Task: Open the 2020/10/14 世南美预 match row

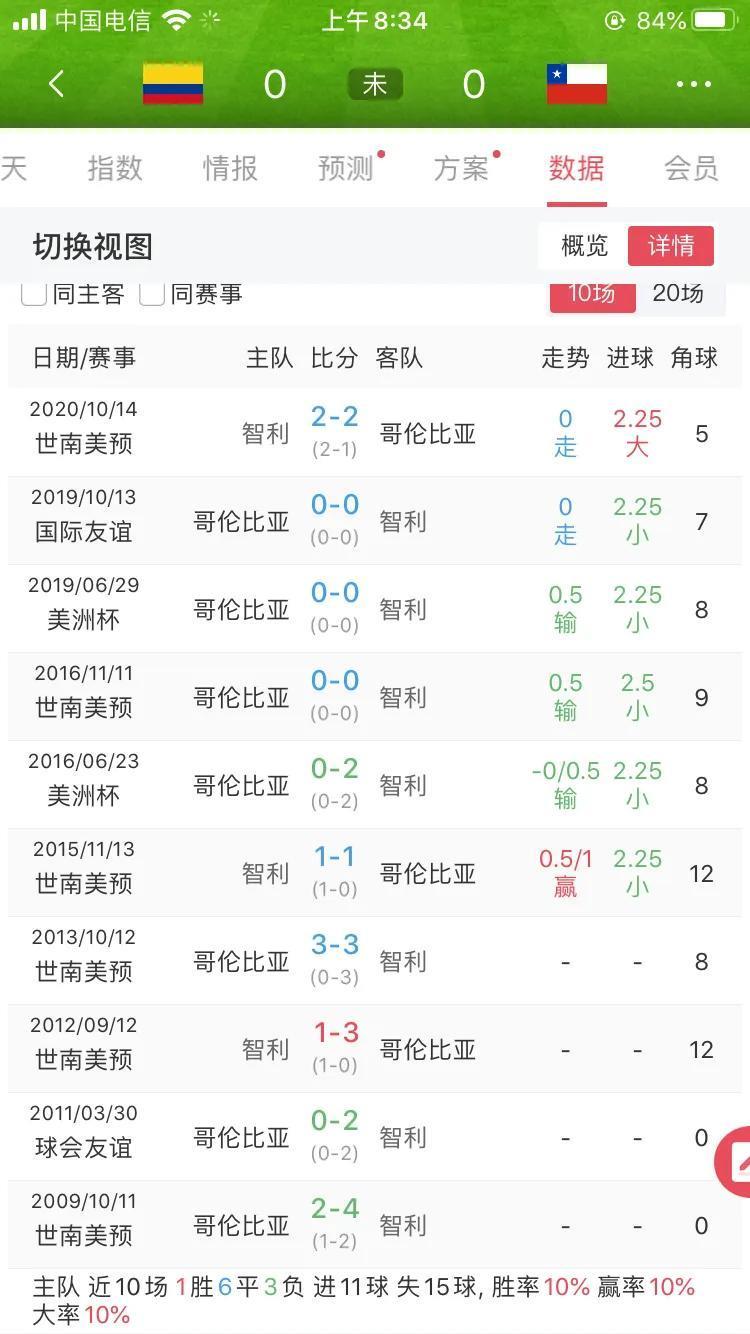Action: click(x=375, y=433)
